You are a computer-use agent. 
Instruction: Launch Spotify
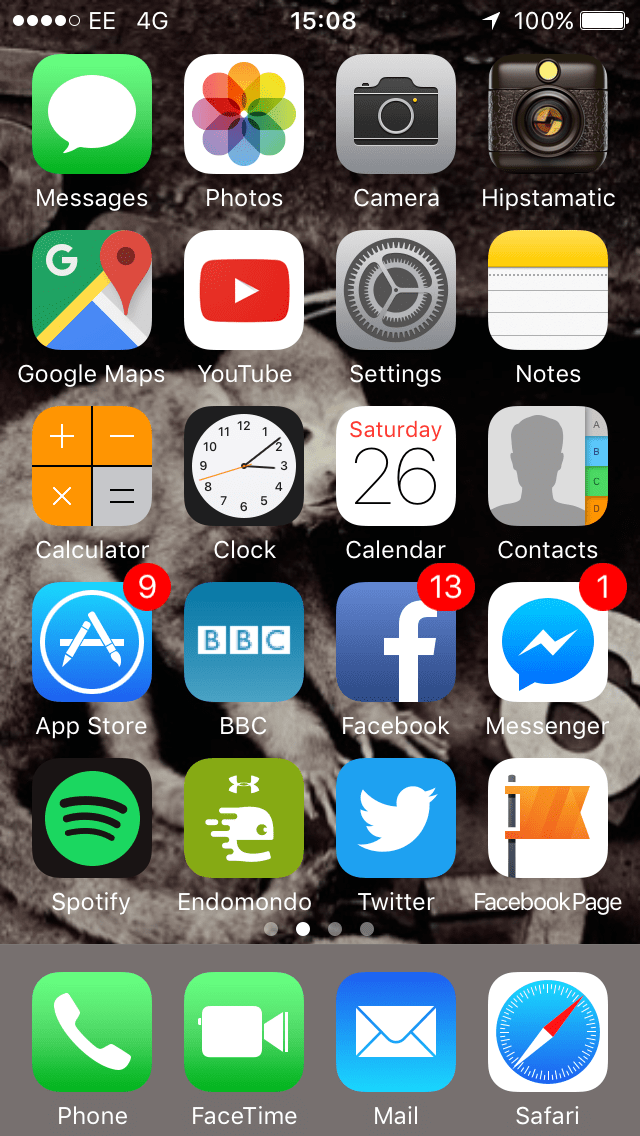(92, 818)
